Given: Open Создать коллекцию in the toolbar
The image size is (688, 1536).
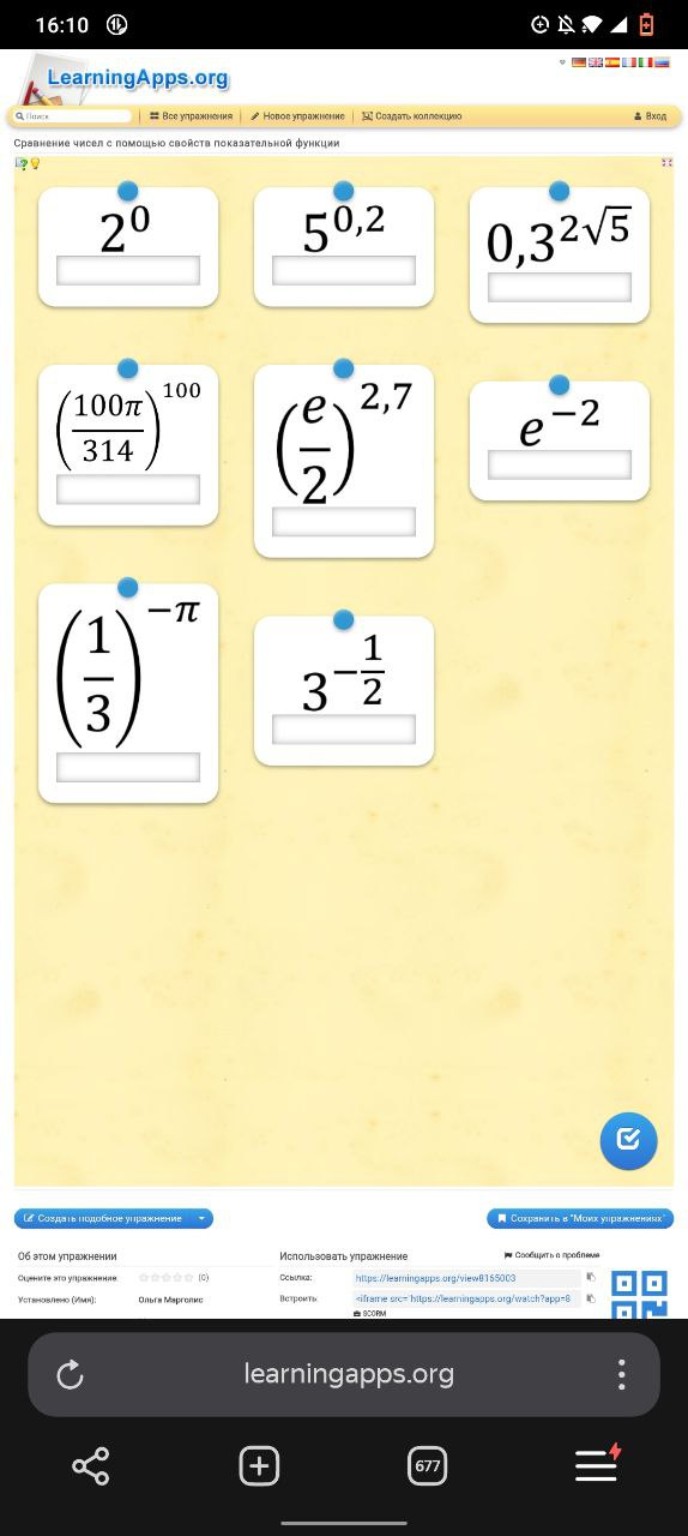Looking at the screenshot, I should point(411,116).
